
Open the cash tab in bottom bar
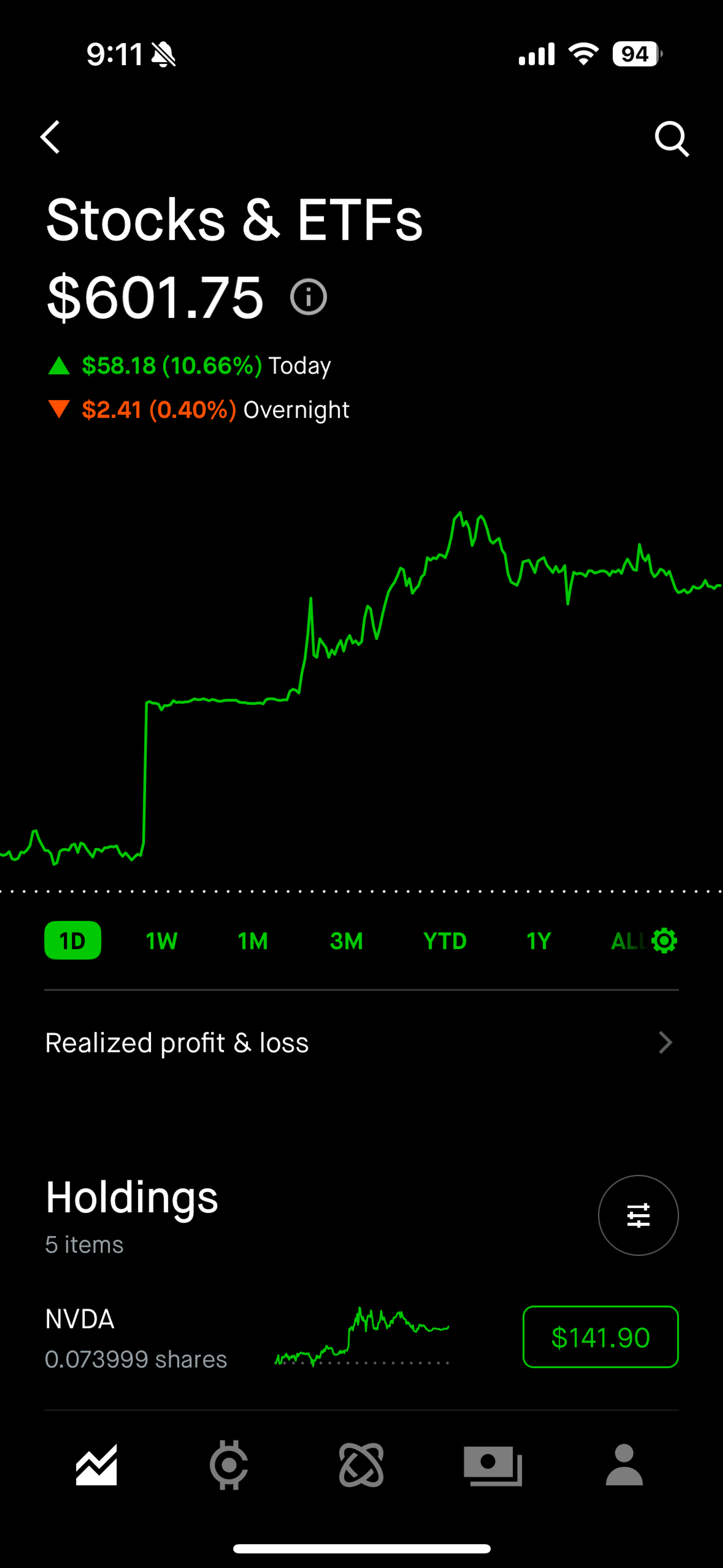pos(493,1466)
